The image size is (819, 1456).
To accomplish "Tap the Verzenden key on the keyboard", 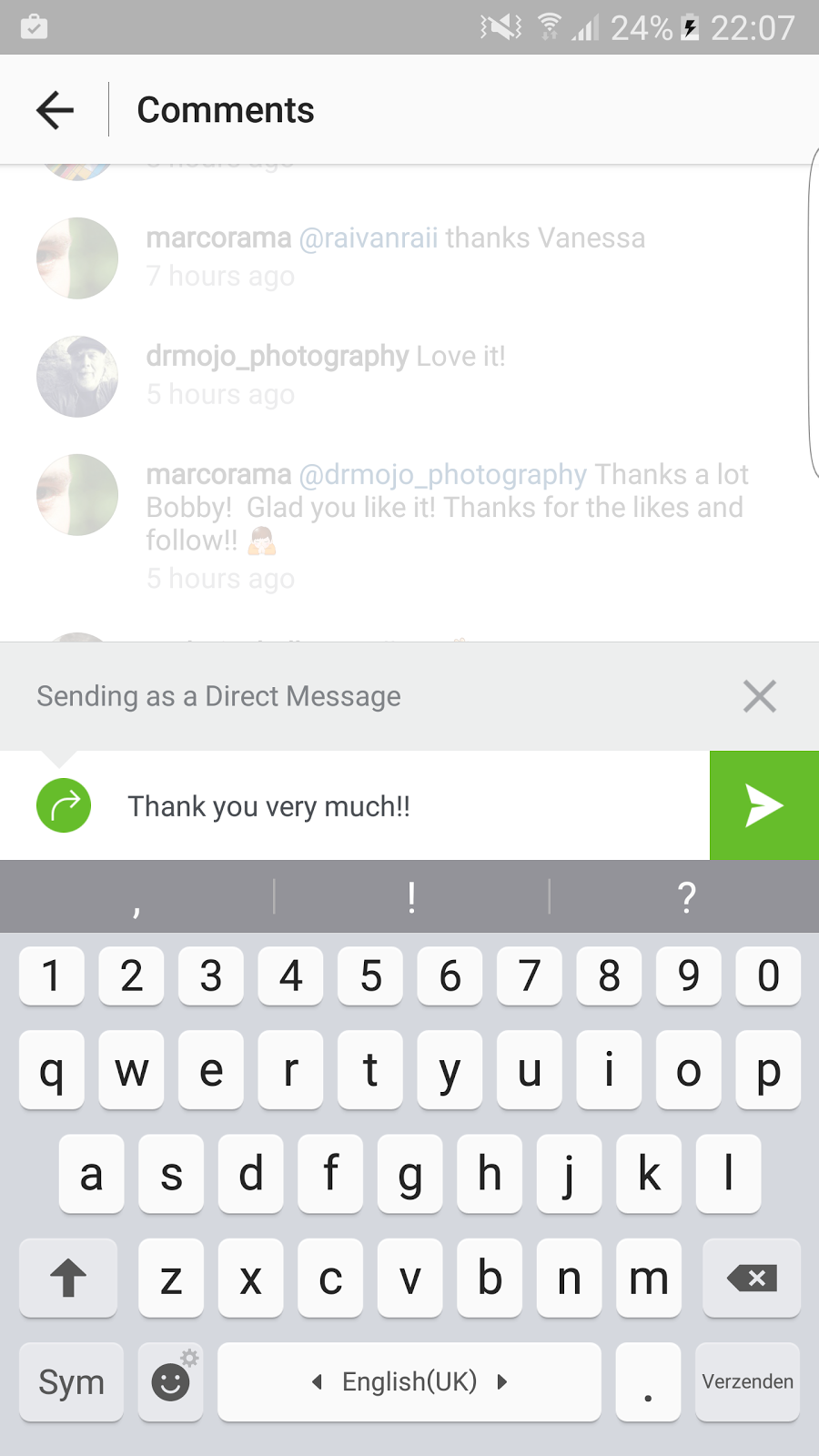I will [747, 1381].
